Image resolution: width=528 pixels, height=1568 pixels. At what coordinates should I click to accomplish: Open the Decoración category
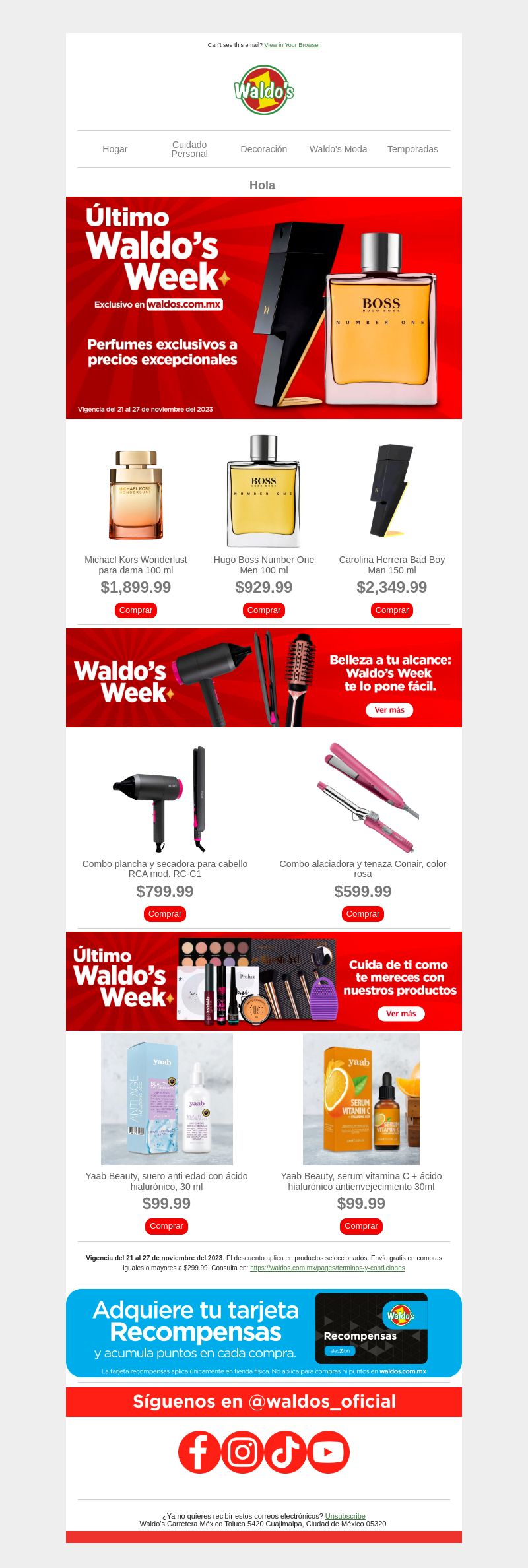(x=264, y=149)
